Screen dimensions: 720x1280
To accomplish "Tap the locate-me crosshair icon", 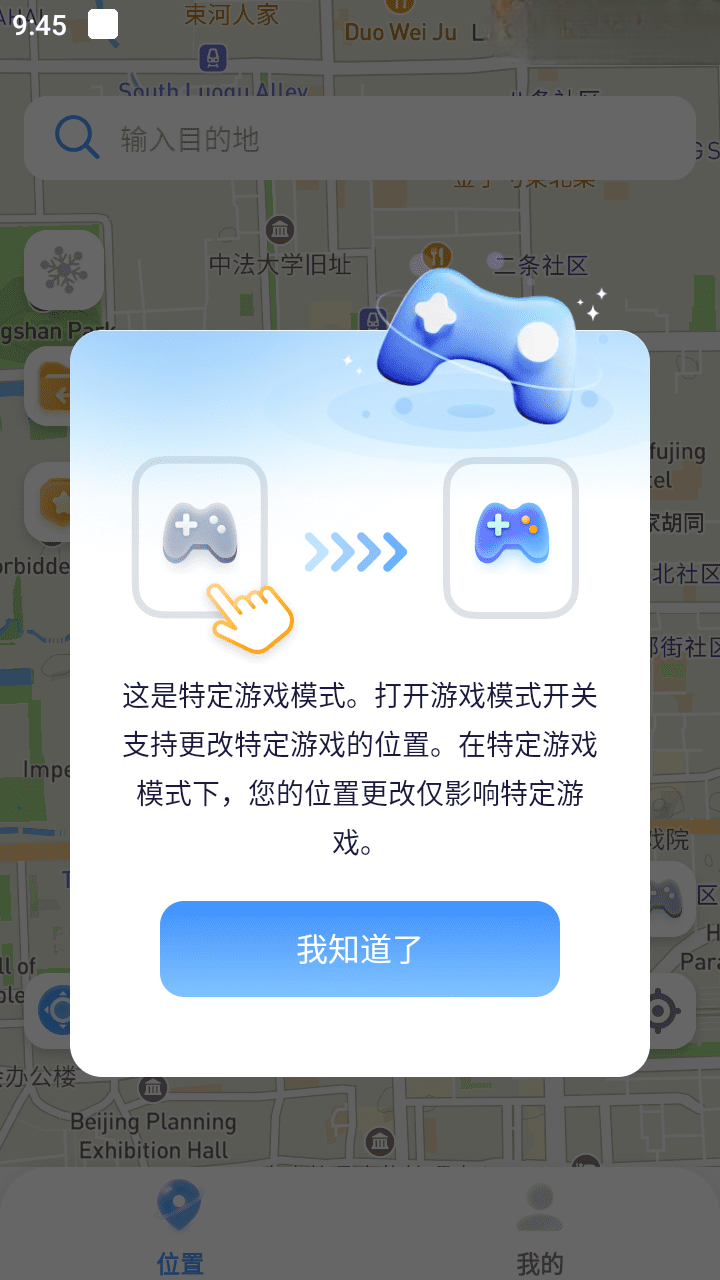I will (x=658, y=1011).
